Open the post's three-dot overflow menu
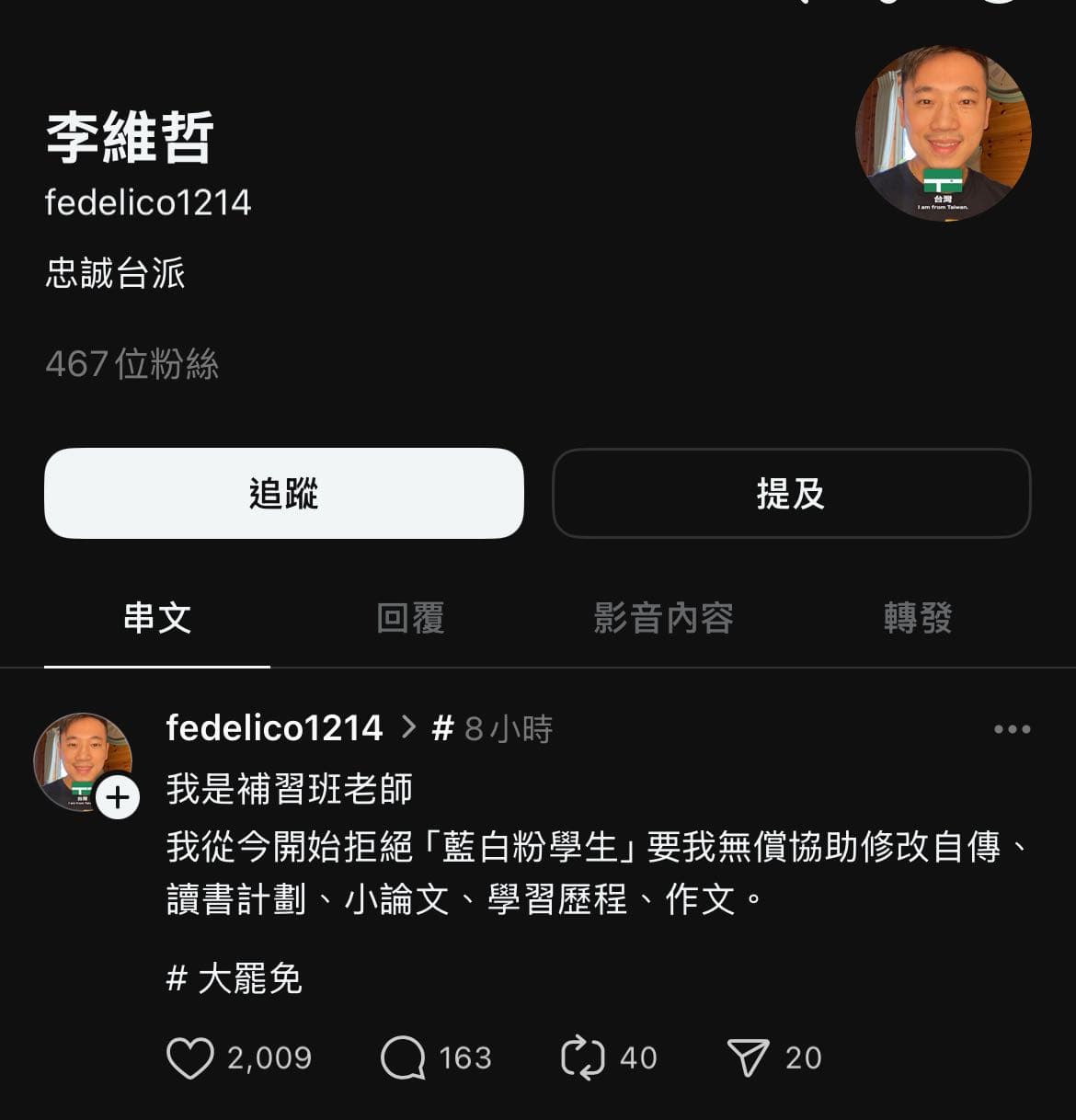Image resolution: width=1076 pixels, height=1120 pixels. pos(1012,729)
